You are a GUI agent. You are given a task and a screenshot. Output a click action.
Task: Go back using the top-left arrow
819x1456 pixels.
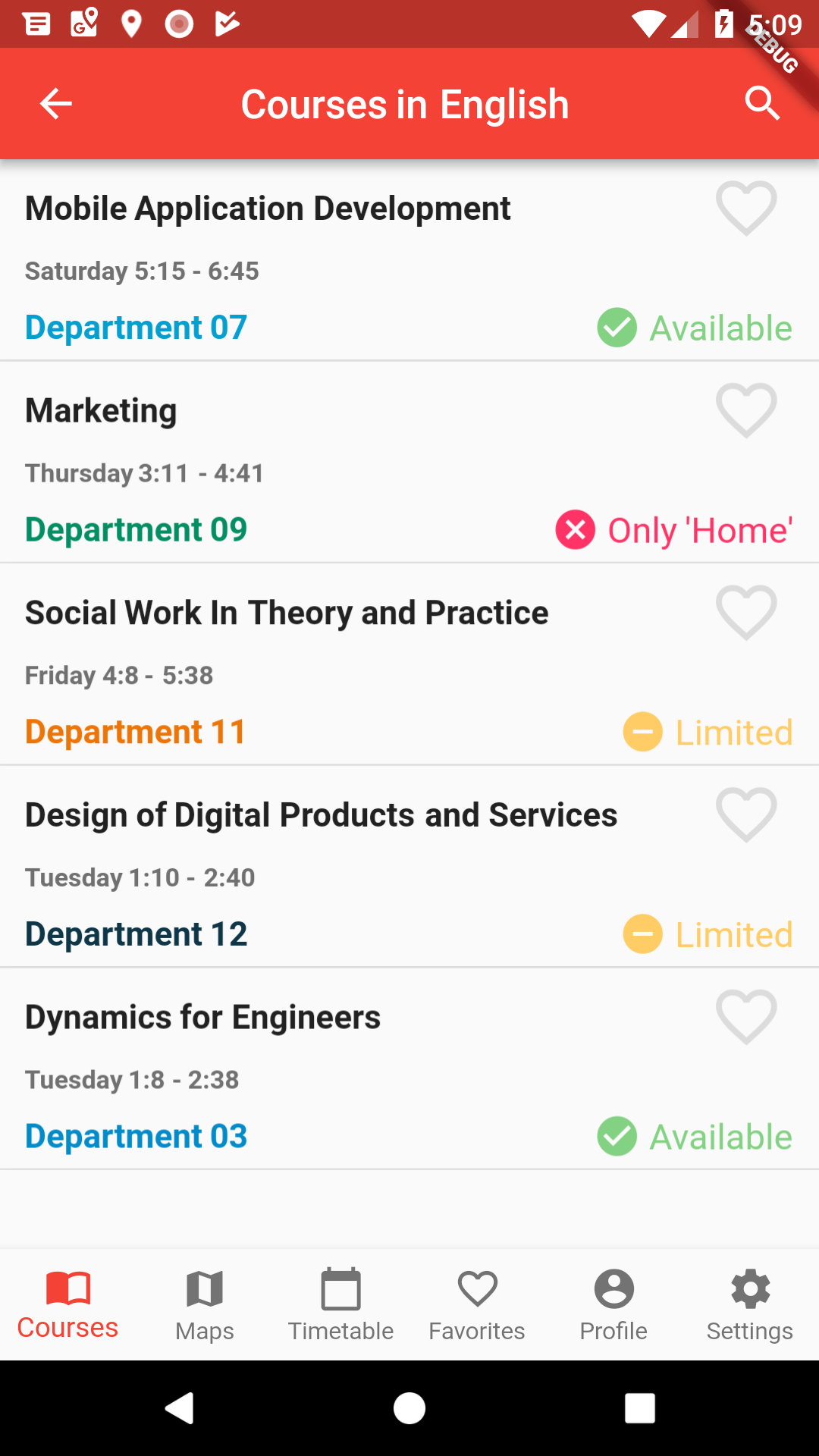point(56,104)
